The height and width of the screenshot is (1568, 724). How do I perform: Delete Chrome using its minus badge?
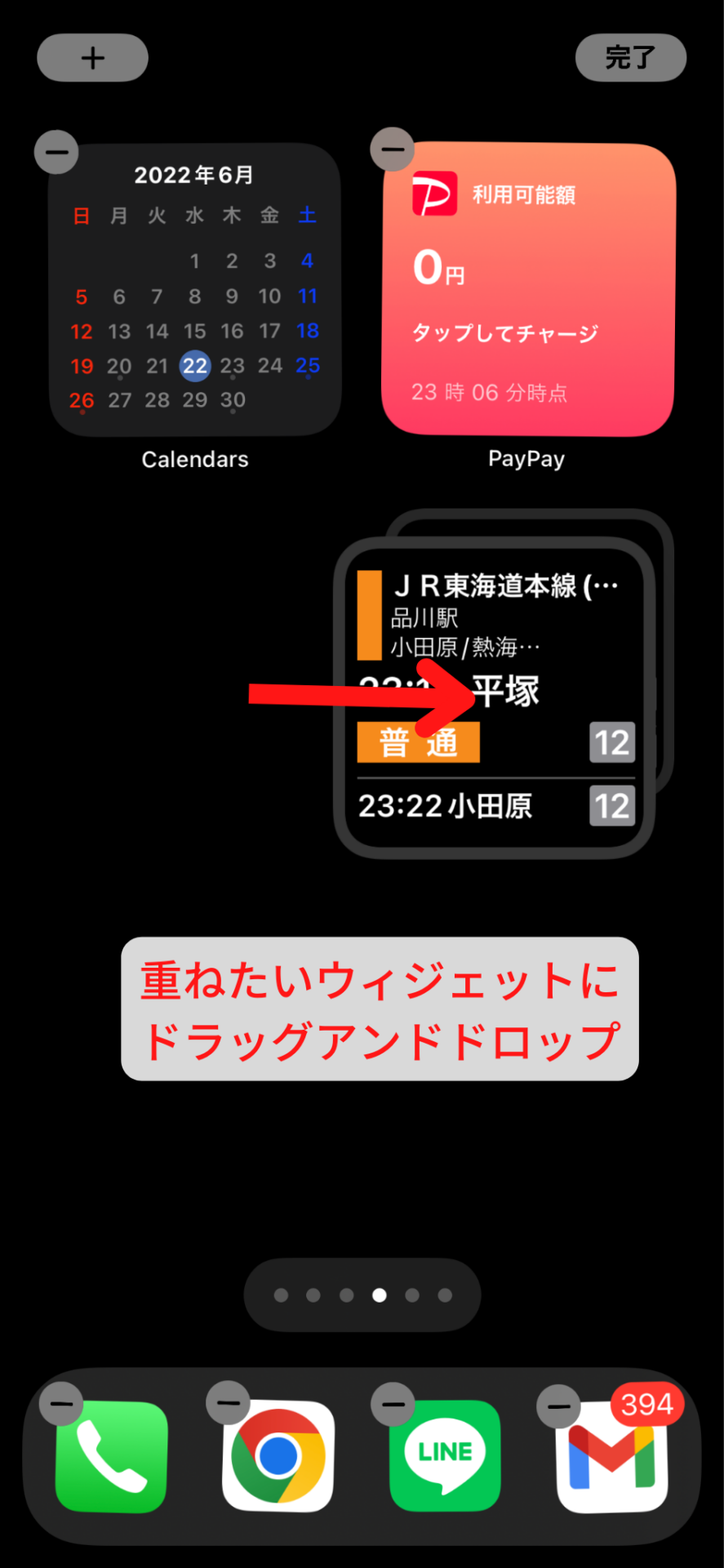point(228,1403)
